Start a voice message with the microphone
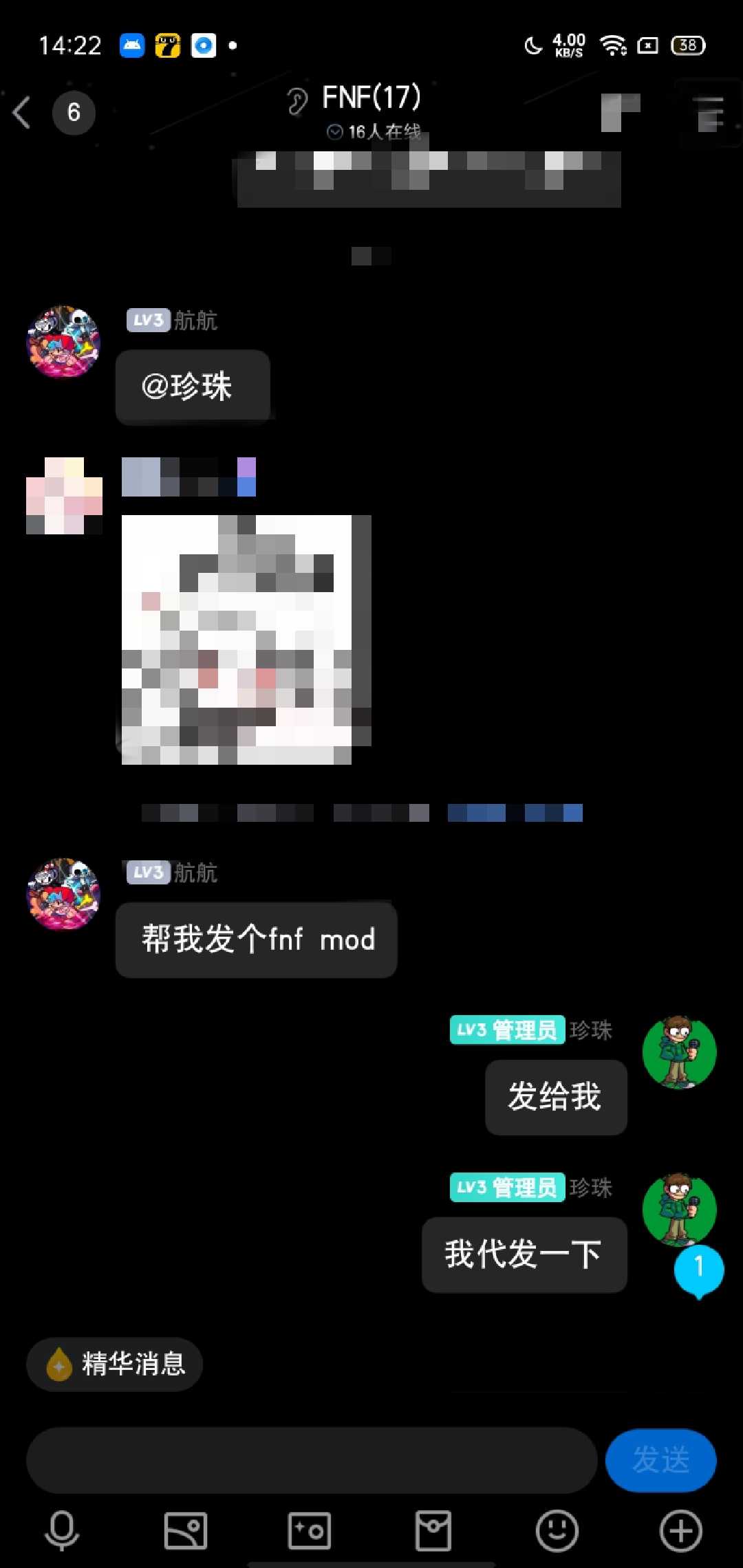This screenshot has width=743, height=1568. [62, 1531]
